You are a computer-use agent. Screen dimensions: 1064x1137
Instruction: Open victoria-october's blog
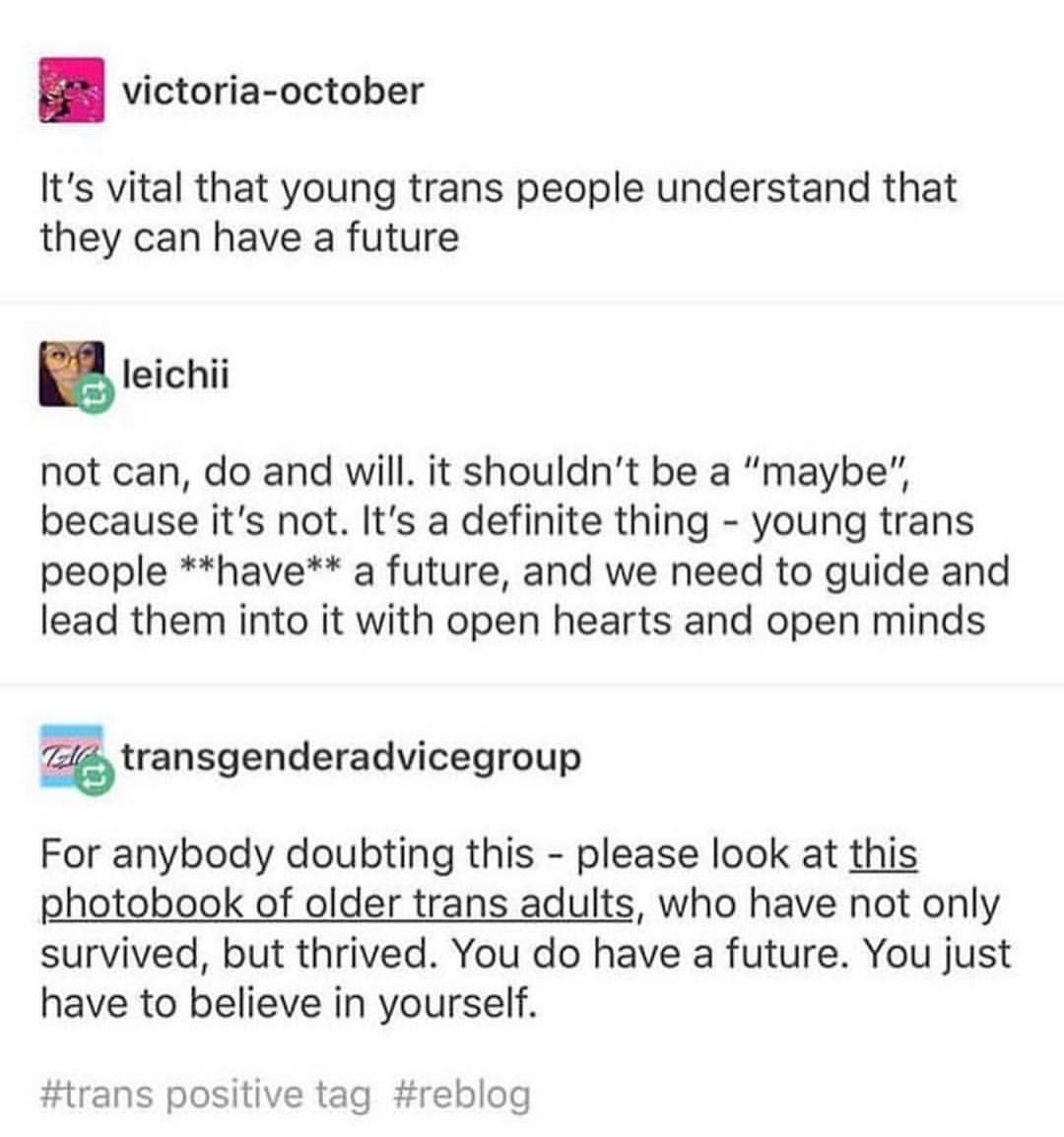click(x=273, y=91)
